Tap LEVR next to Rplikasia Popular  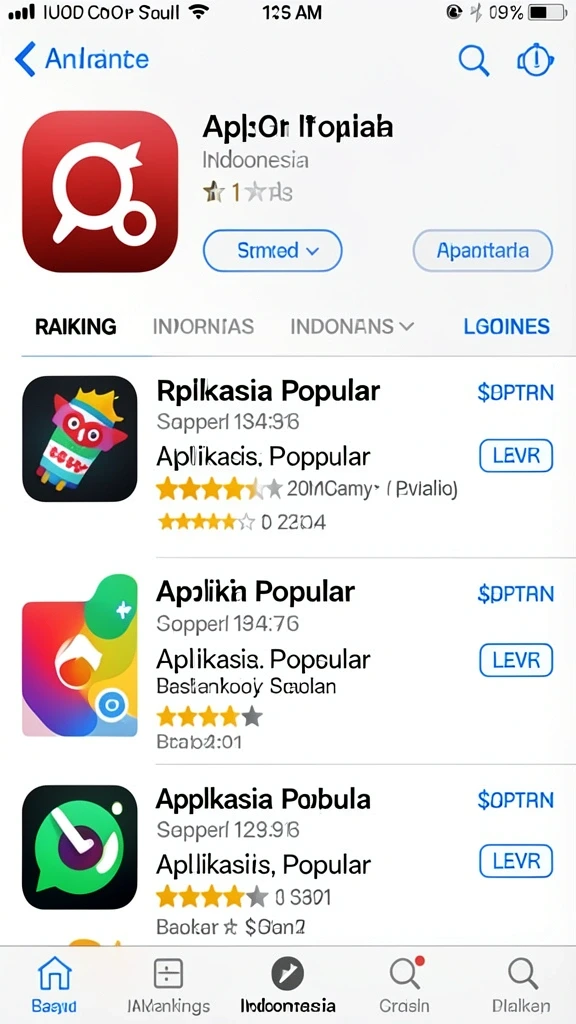coord(516,456)
